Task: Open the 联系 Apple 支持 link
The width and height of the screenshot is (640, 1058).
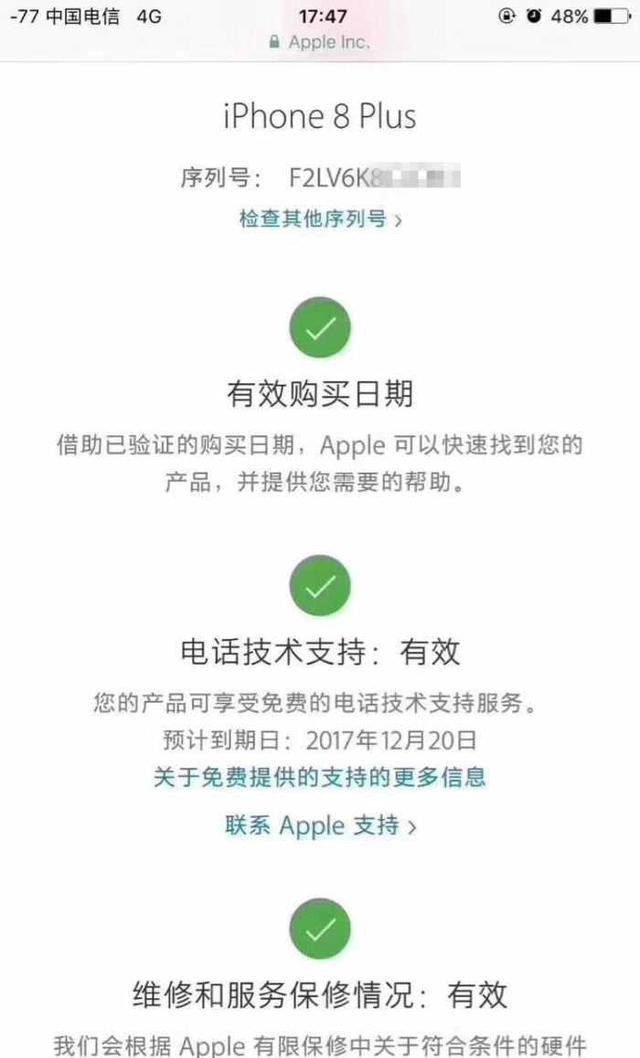Action: (x=319, y=826)
